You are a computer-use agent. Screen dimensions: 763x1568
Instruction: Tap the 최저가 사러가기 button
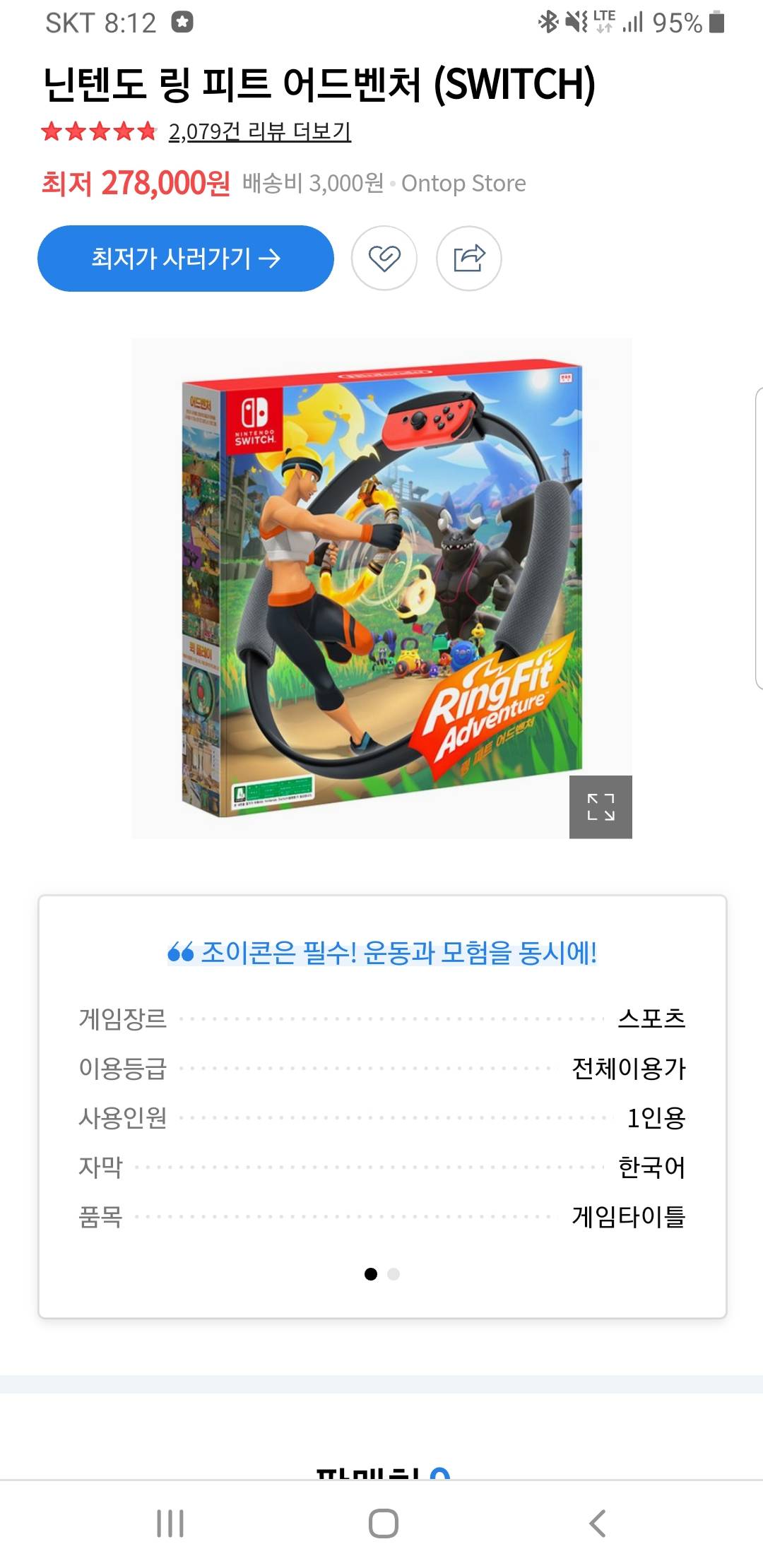[185, 259]
